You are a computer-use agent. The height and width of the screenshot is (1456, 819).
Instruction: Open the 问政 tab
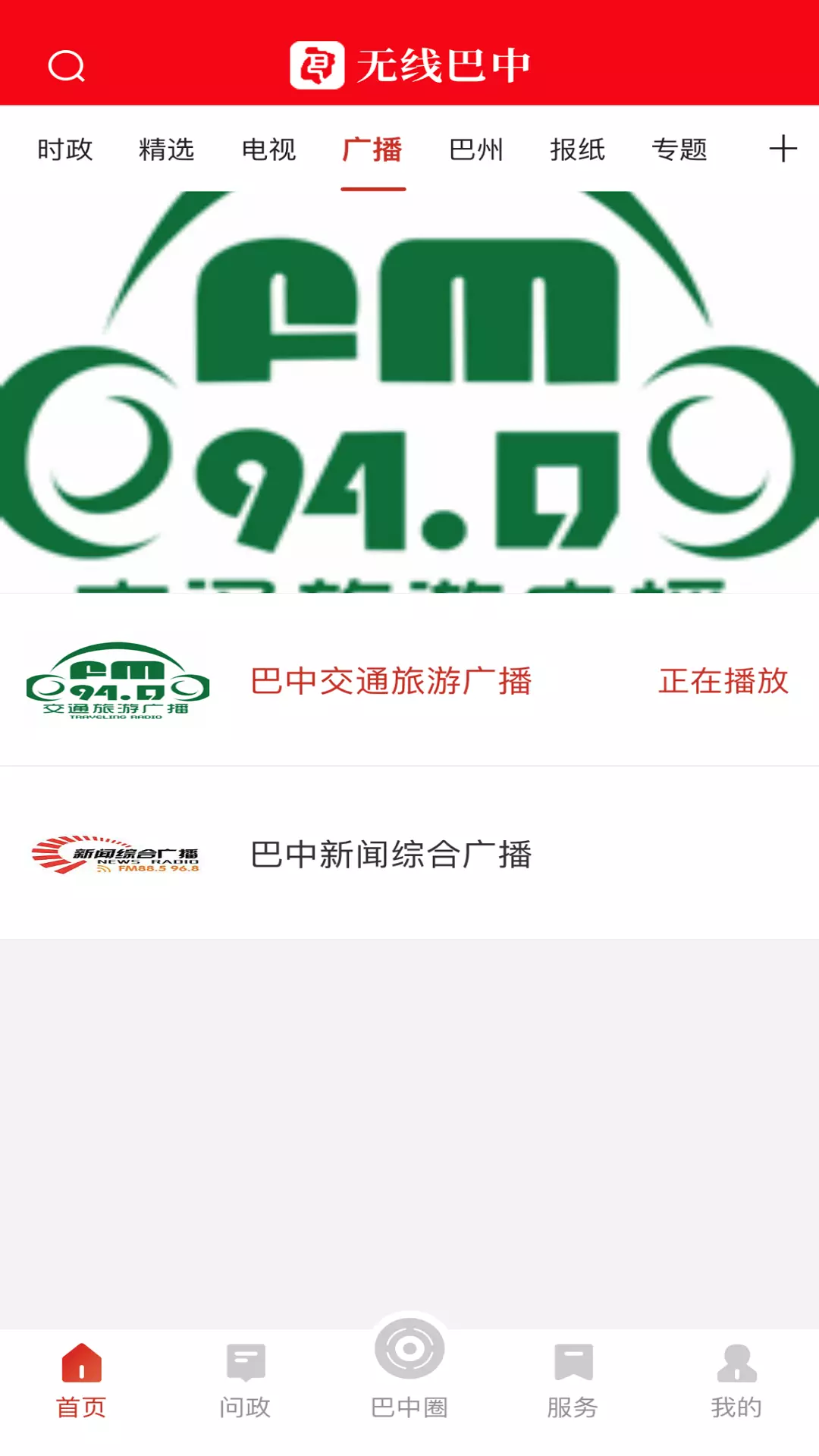245,1380
